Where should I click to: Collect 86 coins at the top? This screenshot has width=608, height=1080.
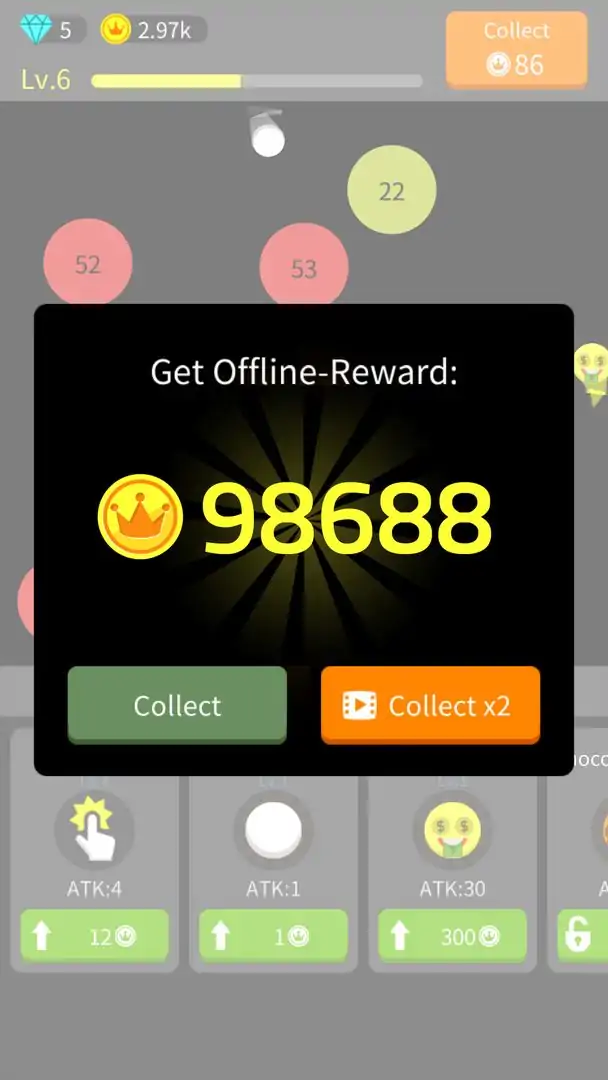pyautogui.click(x=516, y=50)
